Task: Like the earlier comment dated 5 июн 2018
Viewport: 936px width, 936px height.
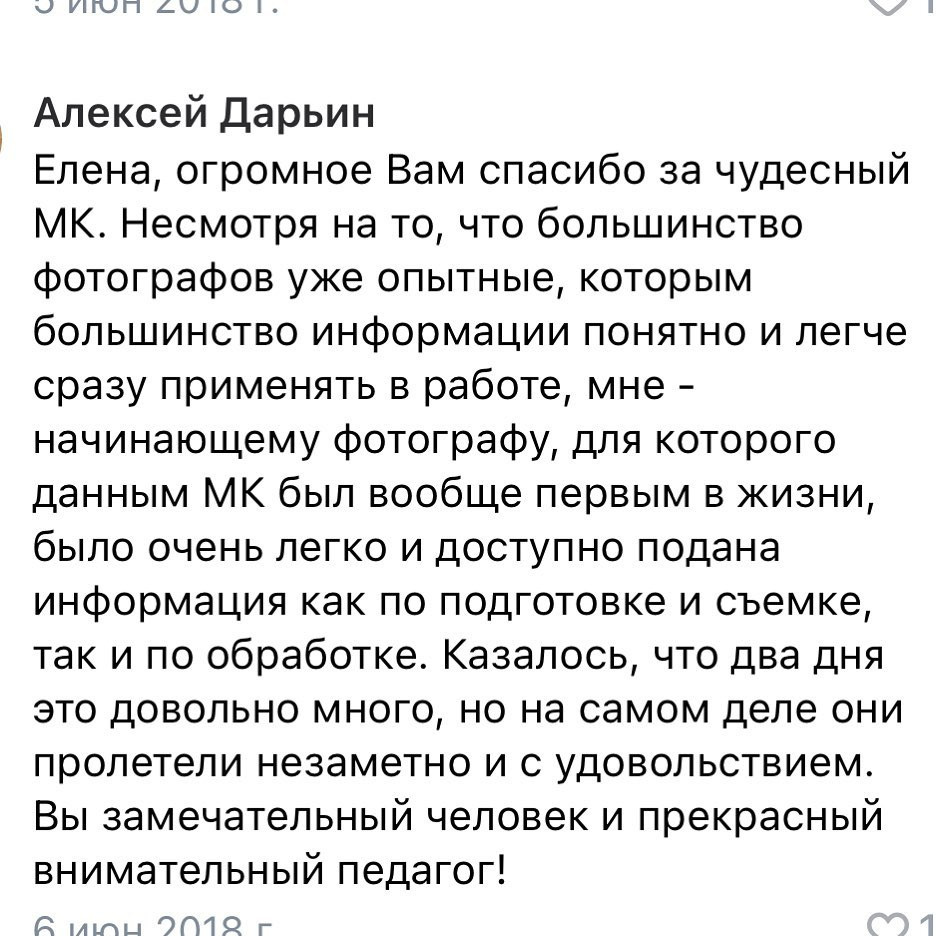Action: point(893,6)
